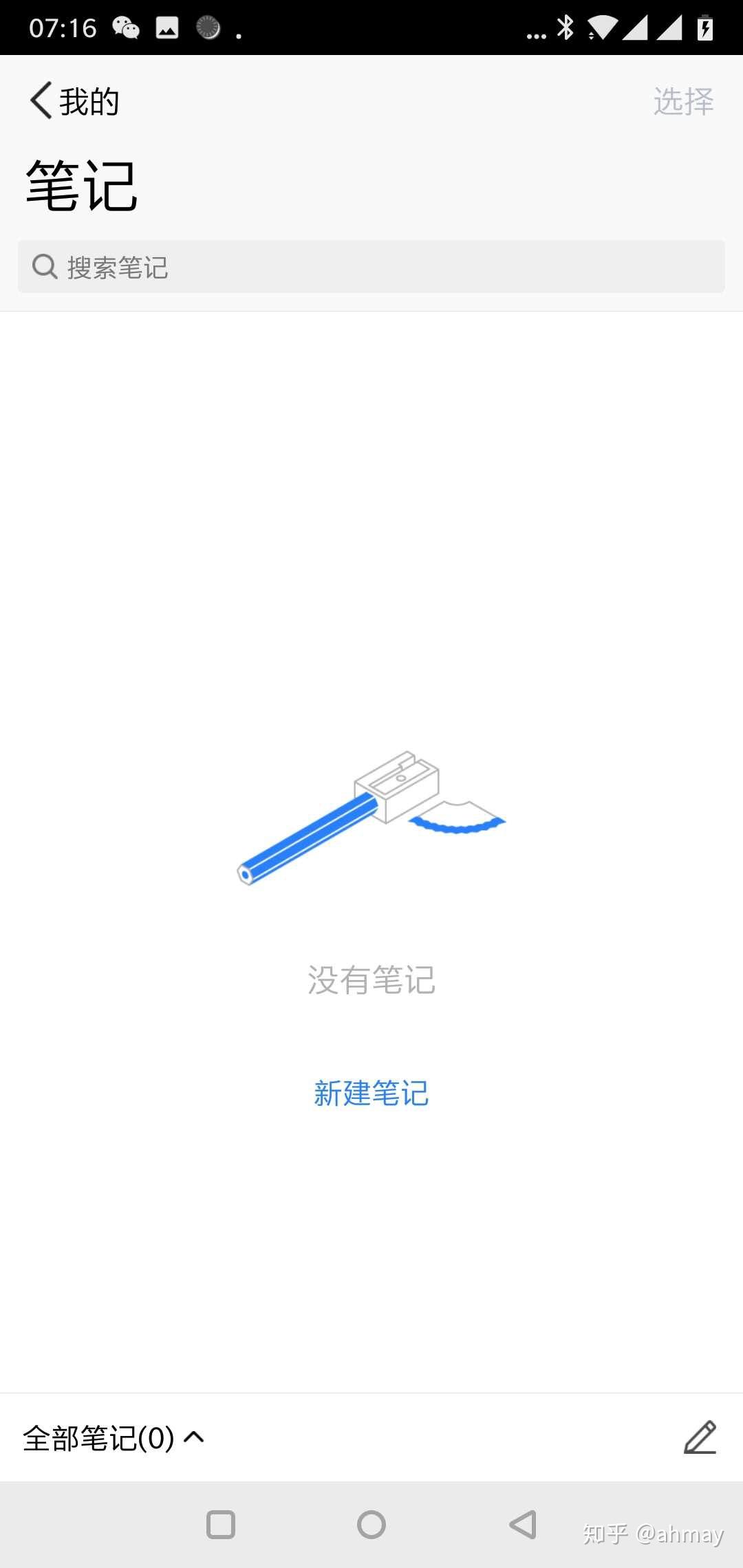Viewport: 743px width, 1568px height.
Task: Tap the 新建笔记 link
Action: 371,1093
